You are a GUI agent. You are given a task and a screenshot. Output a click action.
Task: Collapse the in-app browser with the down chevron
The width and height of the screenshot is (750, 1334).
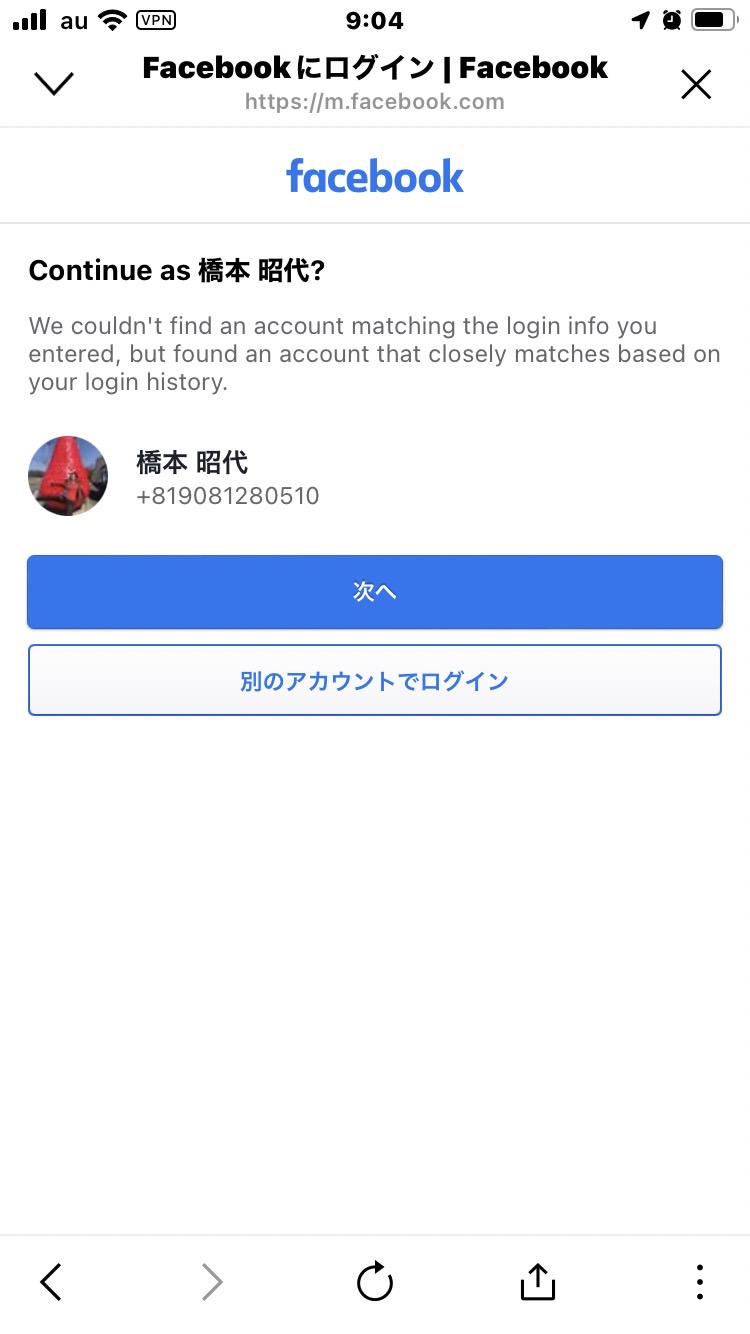pos(54,84)
